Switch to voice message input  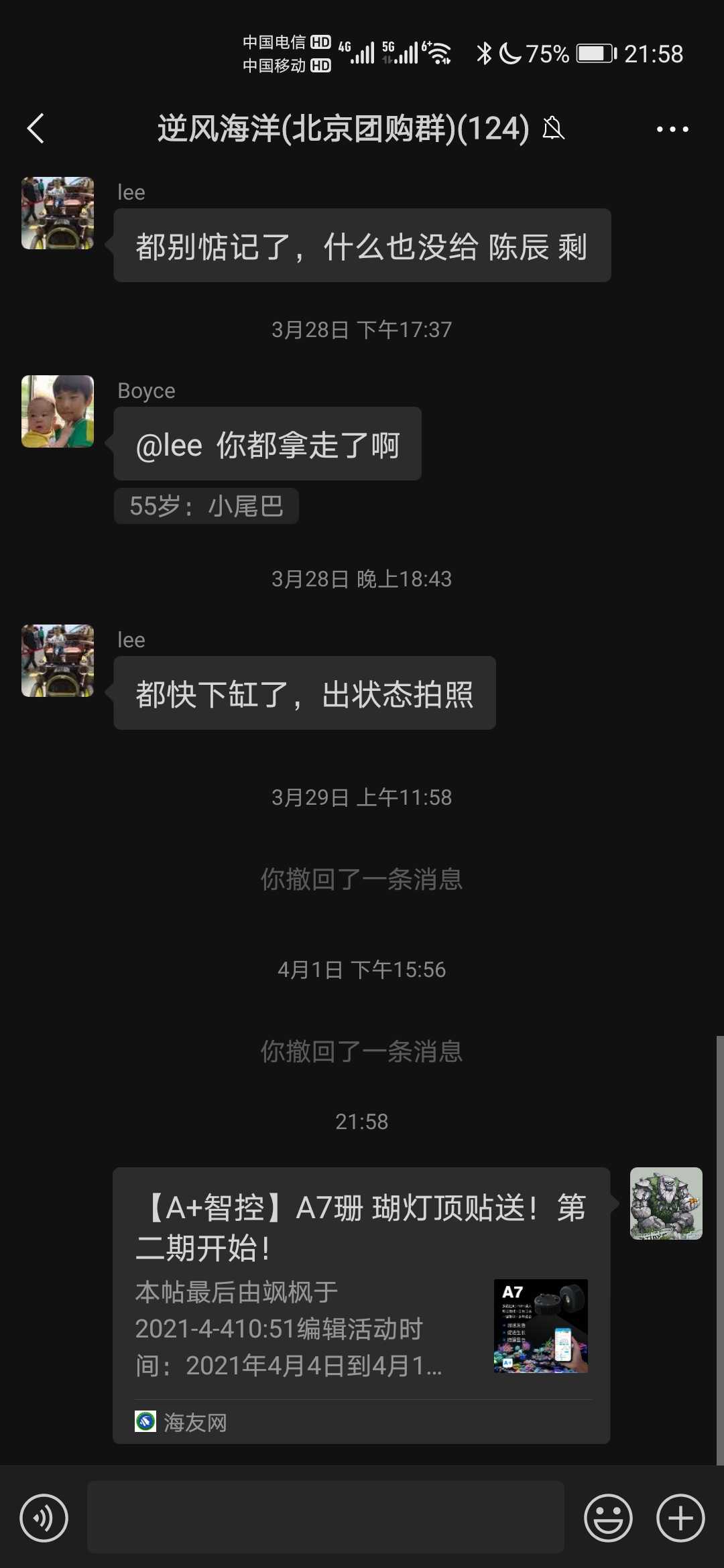pos(44,1518)
